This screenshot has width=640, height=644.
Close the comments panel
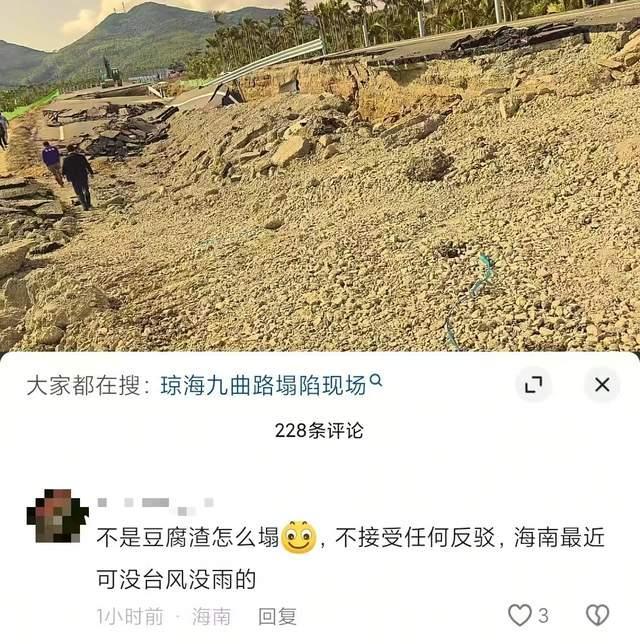[602, 385]
